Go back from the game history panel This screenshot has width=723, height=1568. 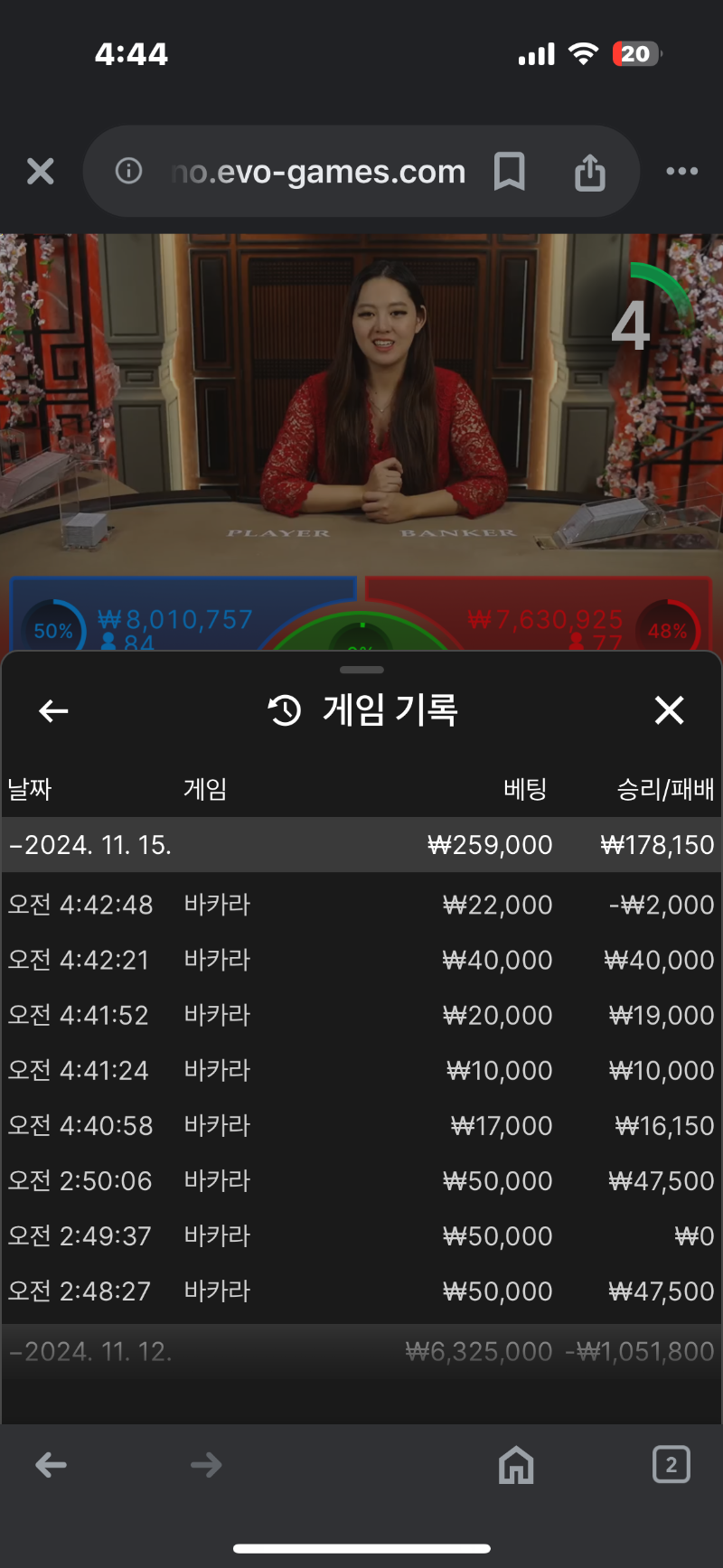pos(53,711)
